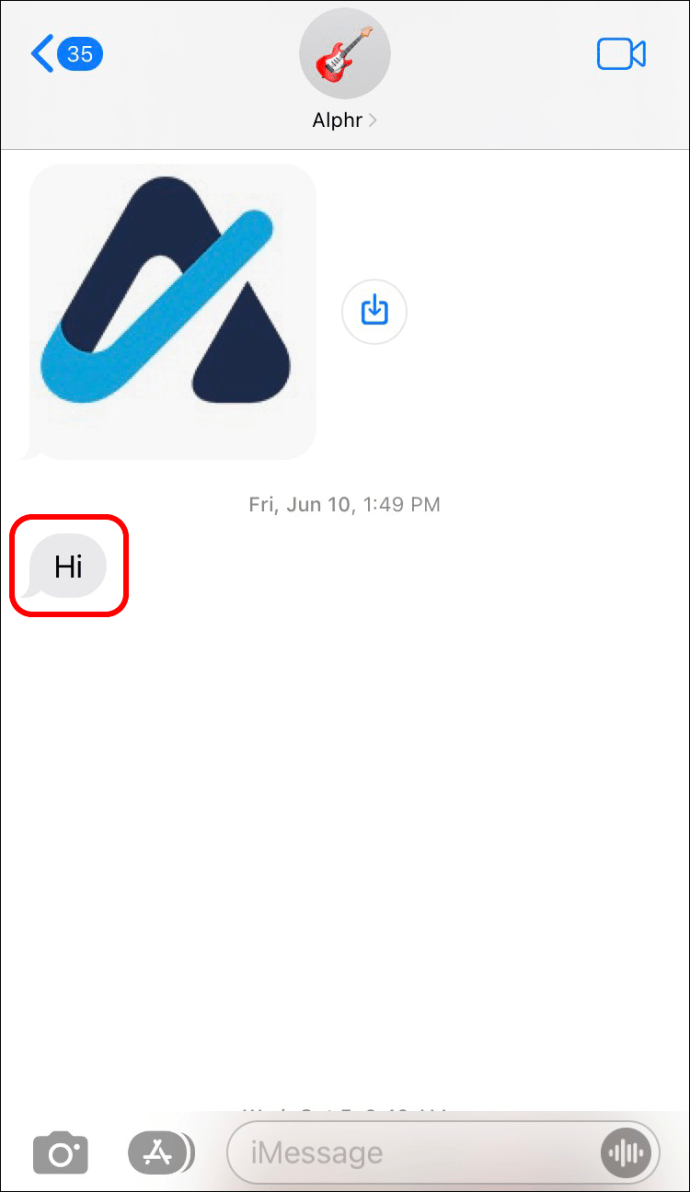Open the camera to attach a photo

click(60, 1154)
